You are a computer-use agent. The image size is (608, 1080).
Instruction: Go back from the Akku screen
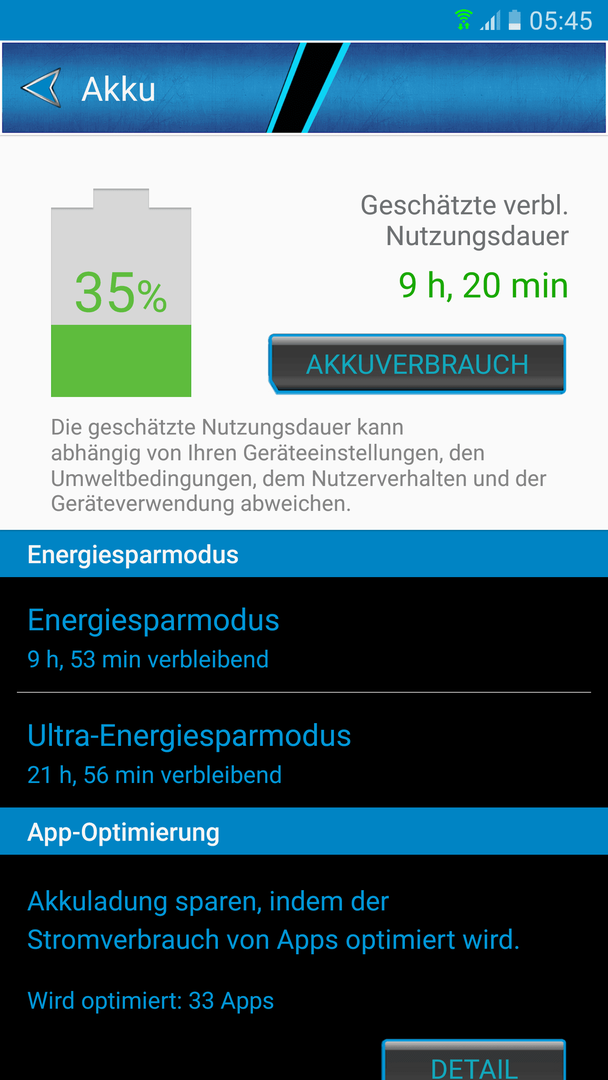(x=41, y=88)
